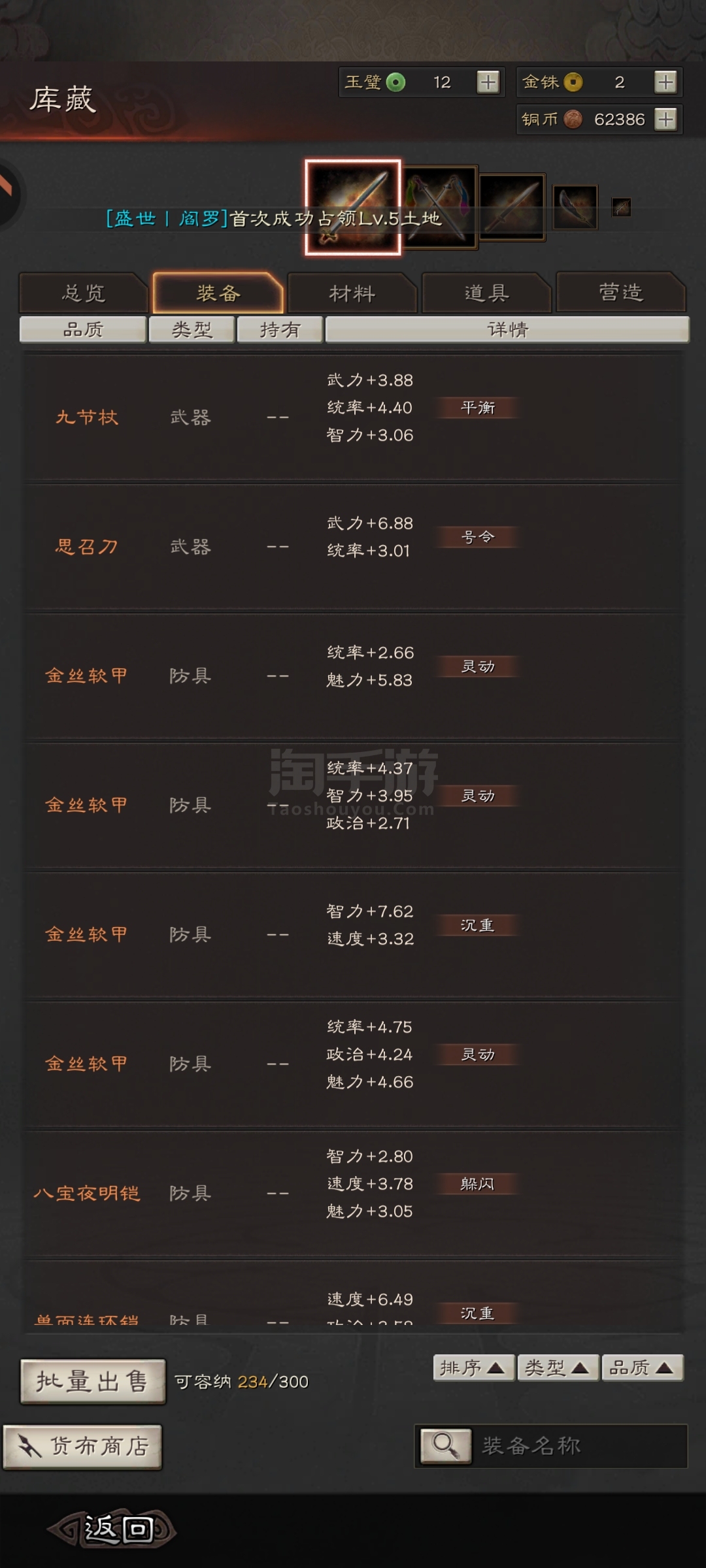The image size is (706, 1568).
Task: Switch to the 道具 tab
Action: click(x=486, y=293)
